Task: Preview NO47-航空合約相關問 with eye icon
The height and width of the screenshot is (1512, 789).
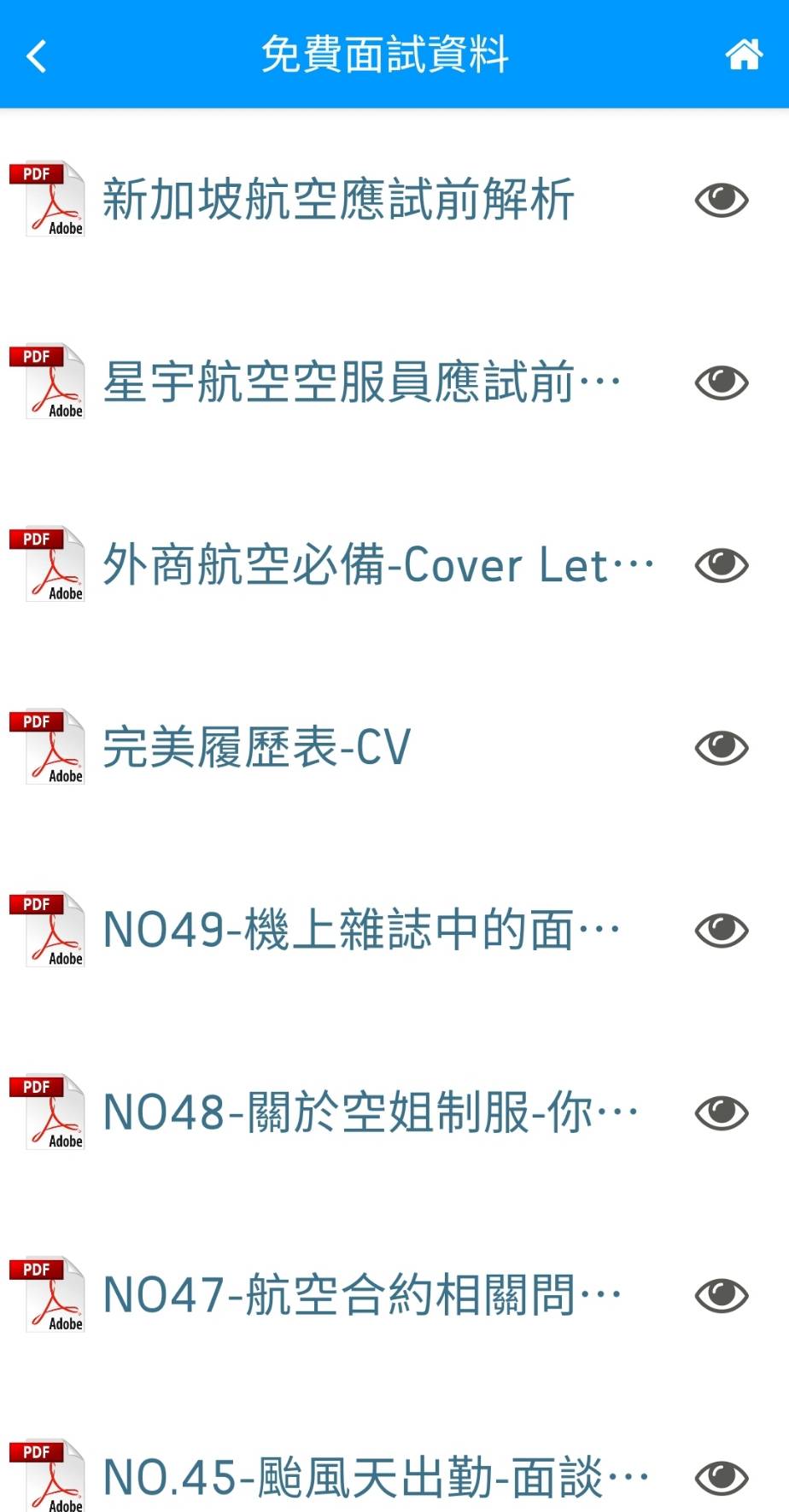Action: pyautogui.click(x=721, y=1296)
